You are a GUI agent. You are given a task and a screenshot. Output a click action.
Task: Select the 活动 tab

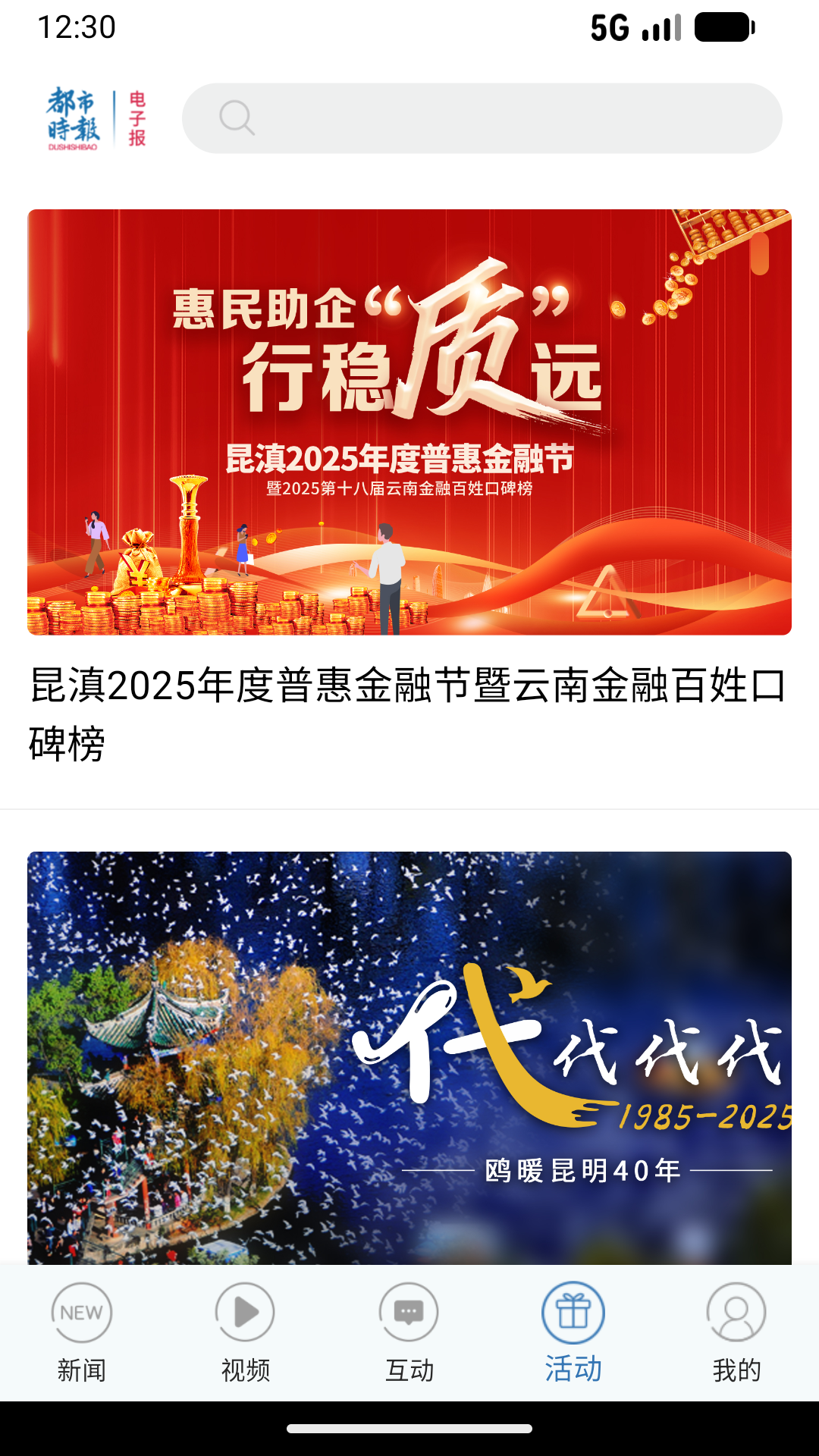[573, 1333]
